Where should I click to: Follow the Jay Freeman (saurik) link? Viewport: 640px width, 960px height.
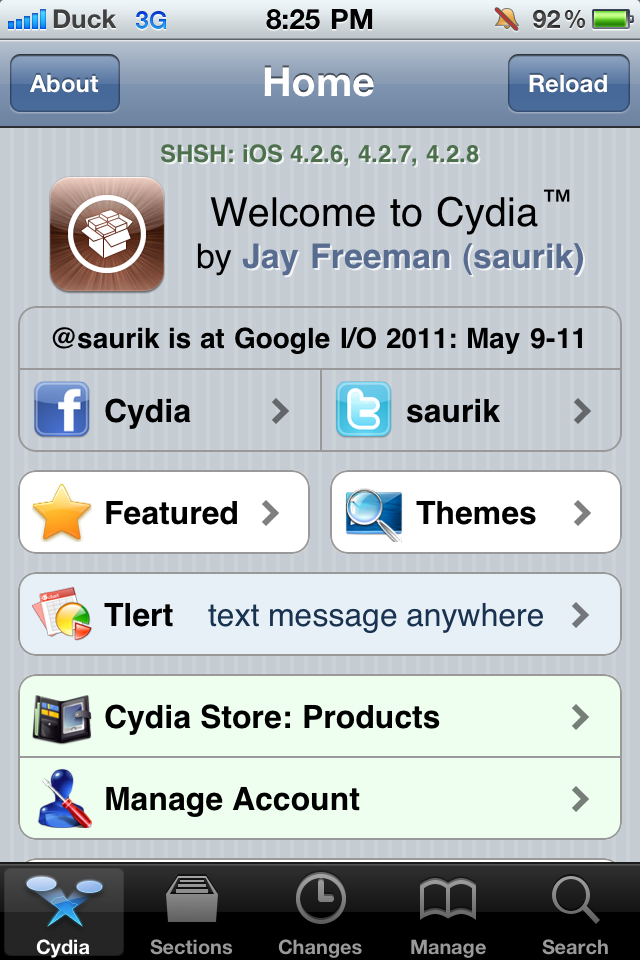(x=413, y=257)
